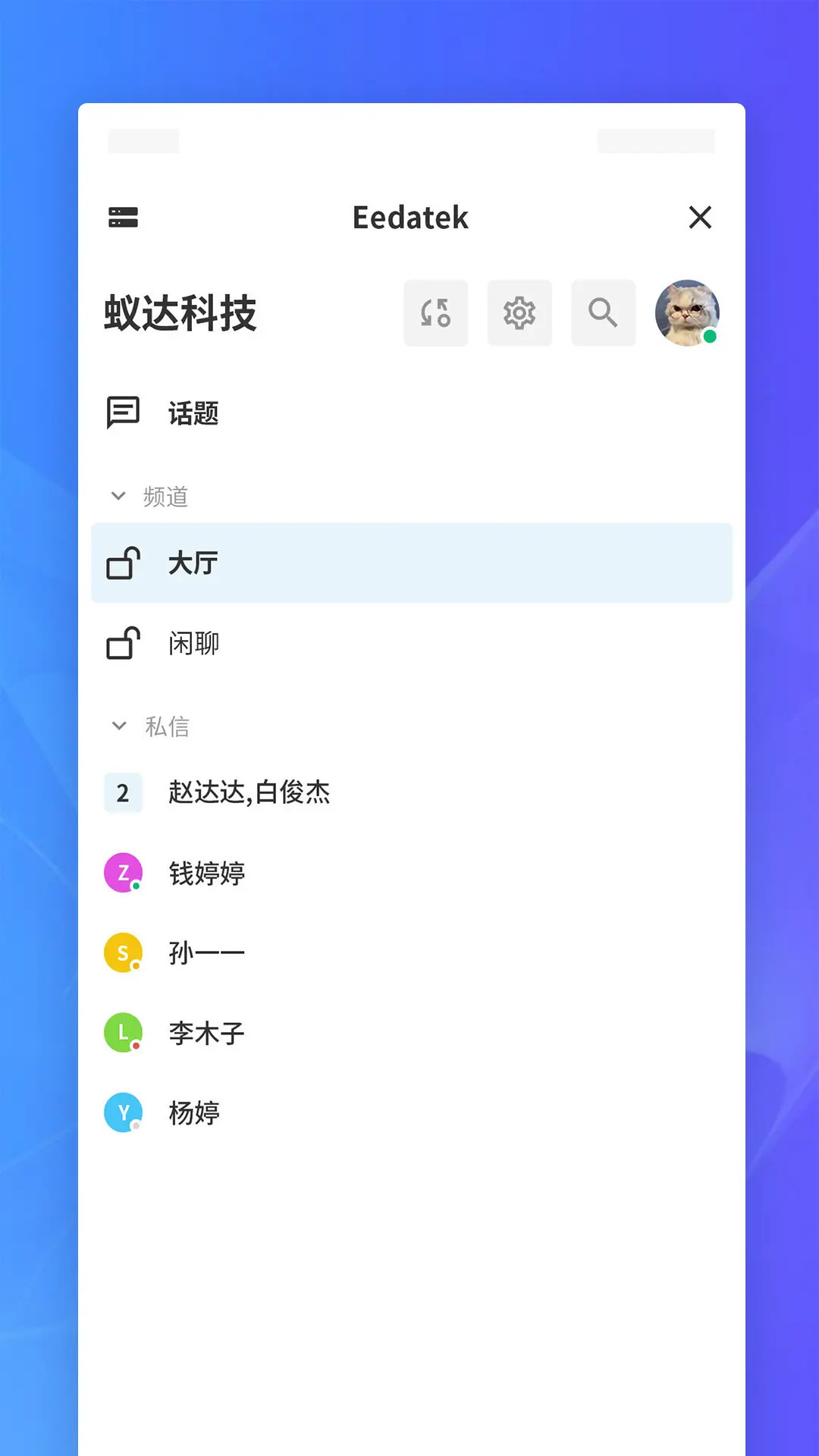Open the workspace switcher icon top left
Viewport: 819px width, 1456px height.
pyautogui.click(x=123, y=218)
